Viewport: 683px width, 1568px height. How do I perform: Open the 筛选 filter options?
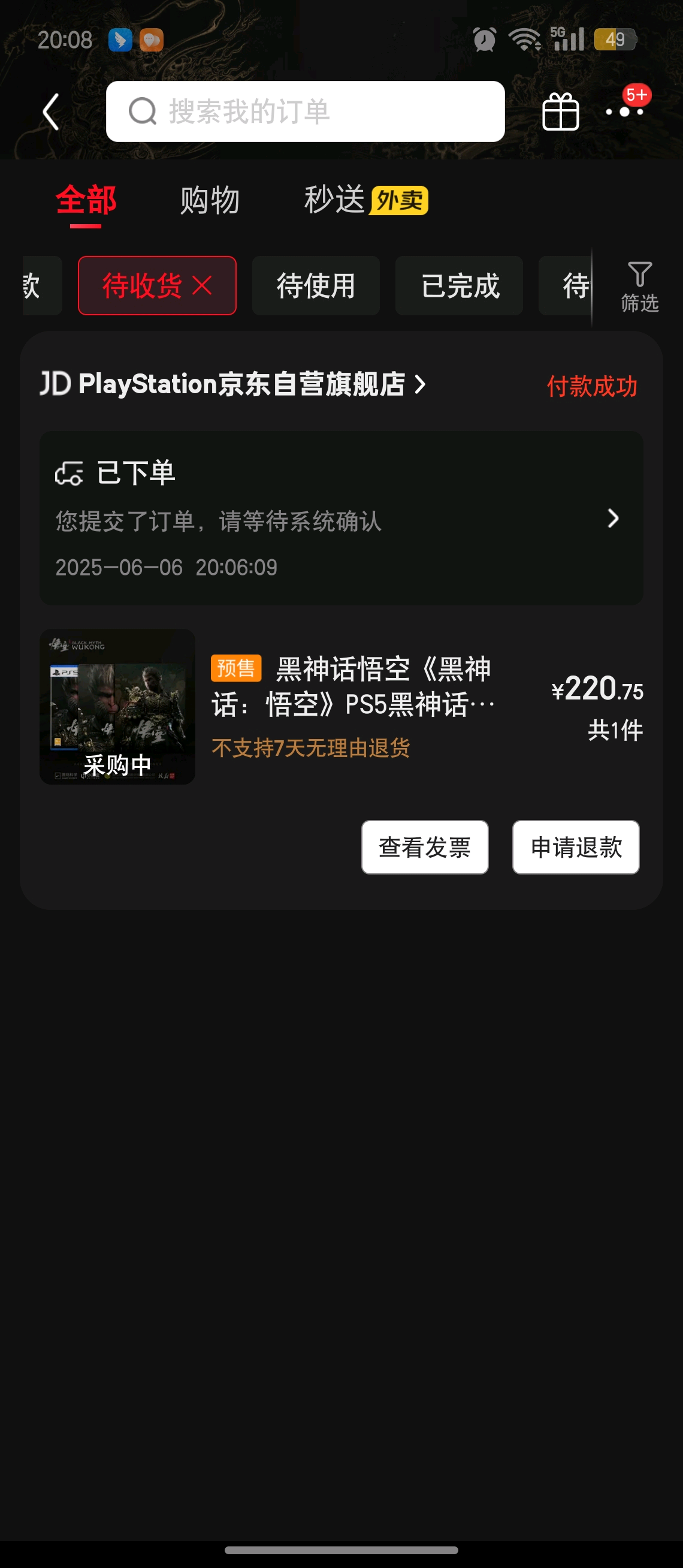[639, 287]
